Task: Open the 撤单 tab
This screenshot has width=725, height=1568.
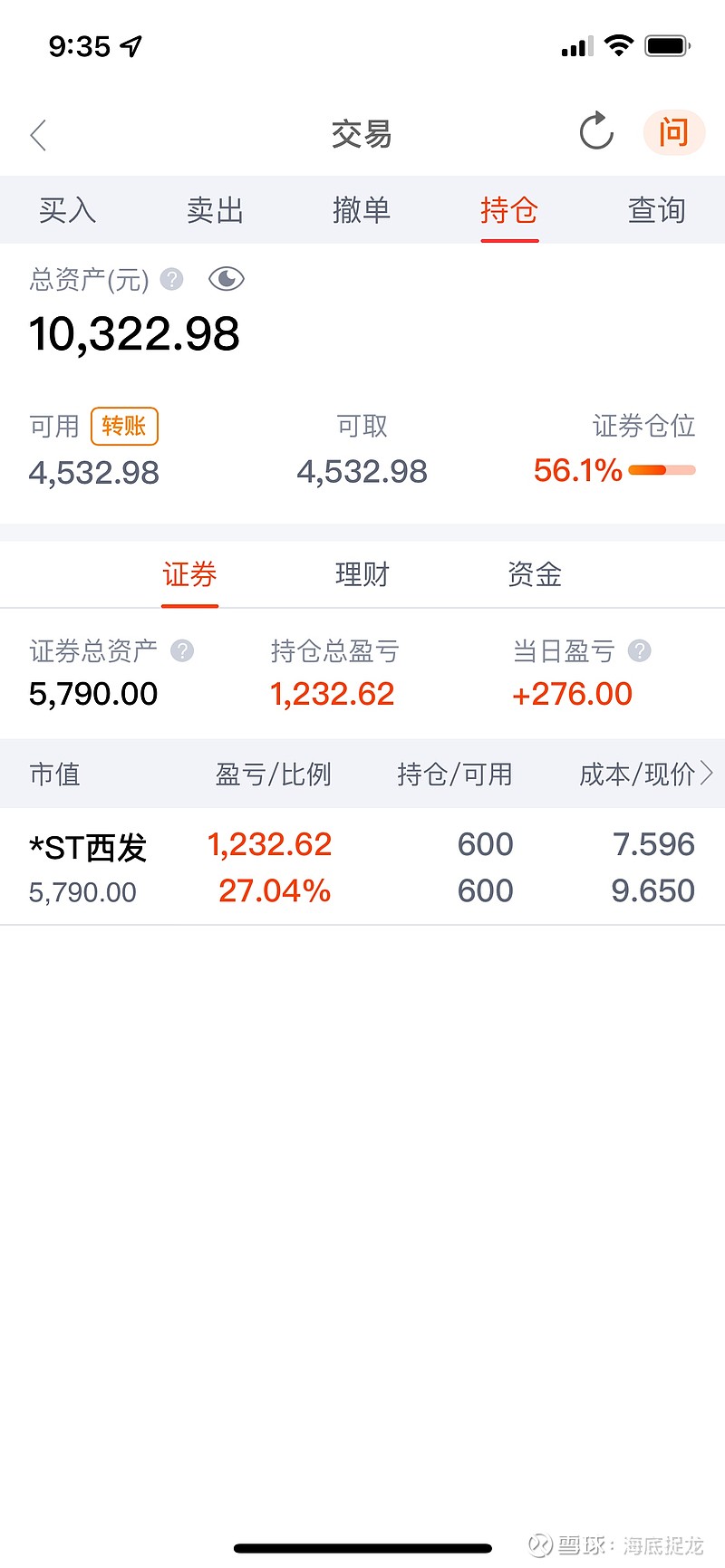Action: click(362, 210)
